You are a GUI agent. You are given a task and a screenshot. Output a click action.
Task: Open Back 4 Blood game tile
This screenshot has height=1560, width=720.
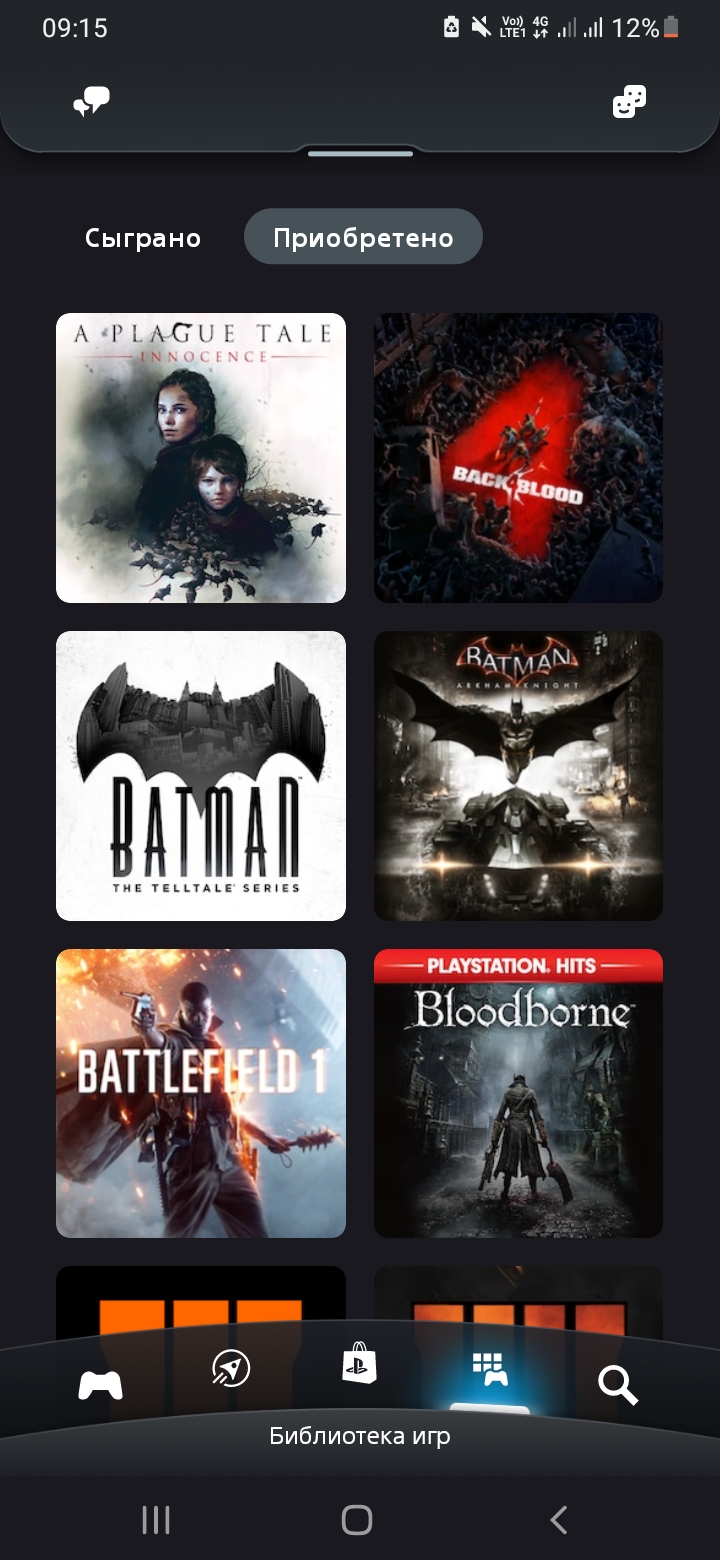click(518, 458)
